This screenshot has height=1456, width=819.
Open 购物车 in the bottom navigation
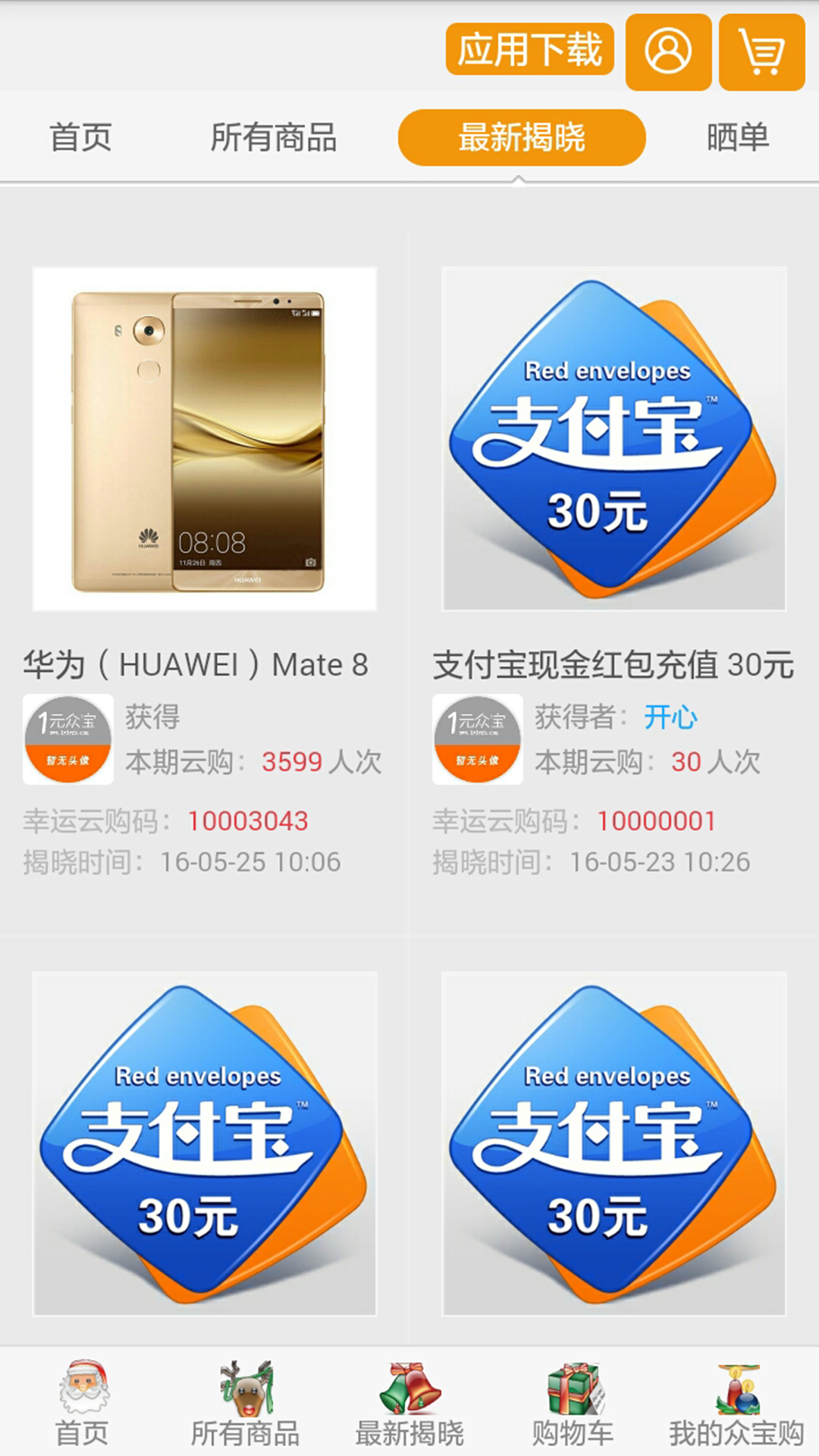[573, 1403]
